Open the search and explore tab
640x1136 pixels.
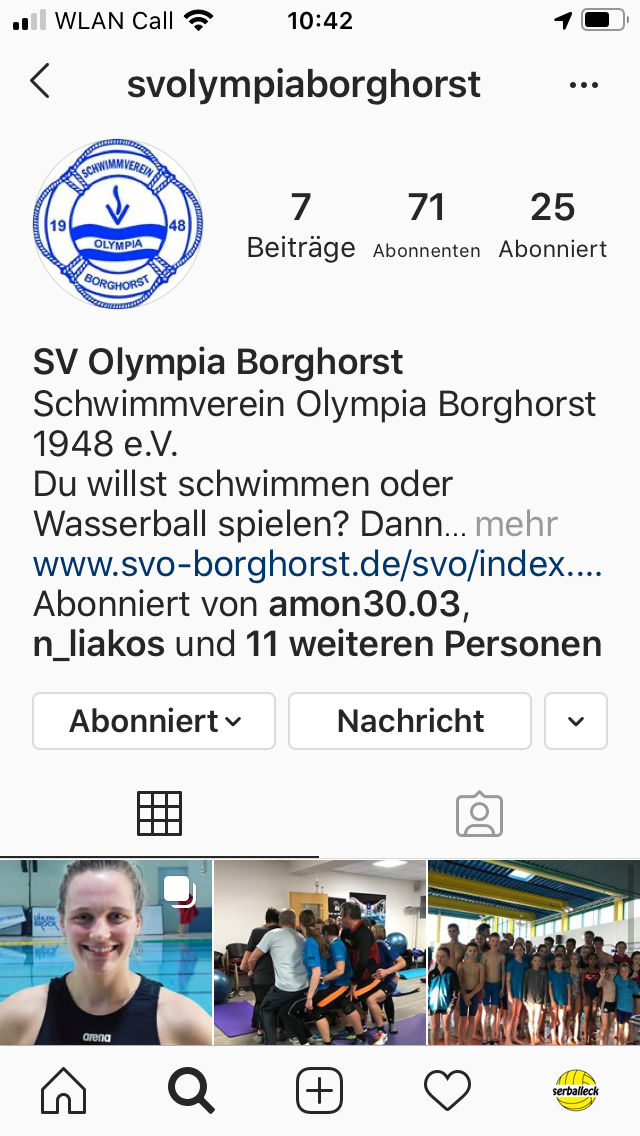click(191, 1090)
